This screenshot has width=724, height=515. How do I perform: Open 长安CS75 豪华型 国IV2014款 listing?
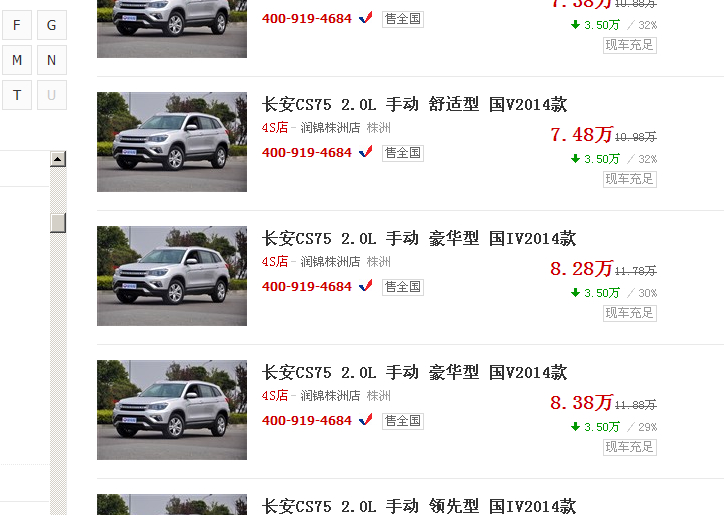[x=419, y=238]
